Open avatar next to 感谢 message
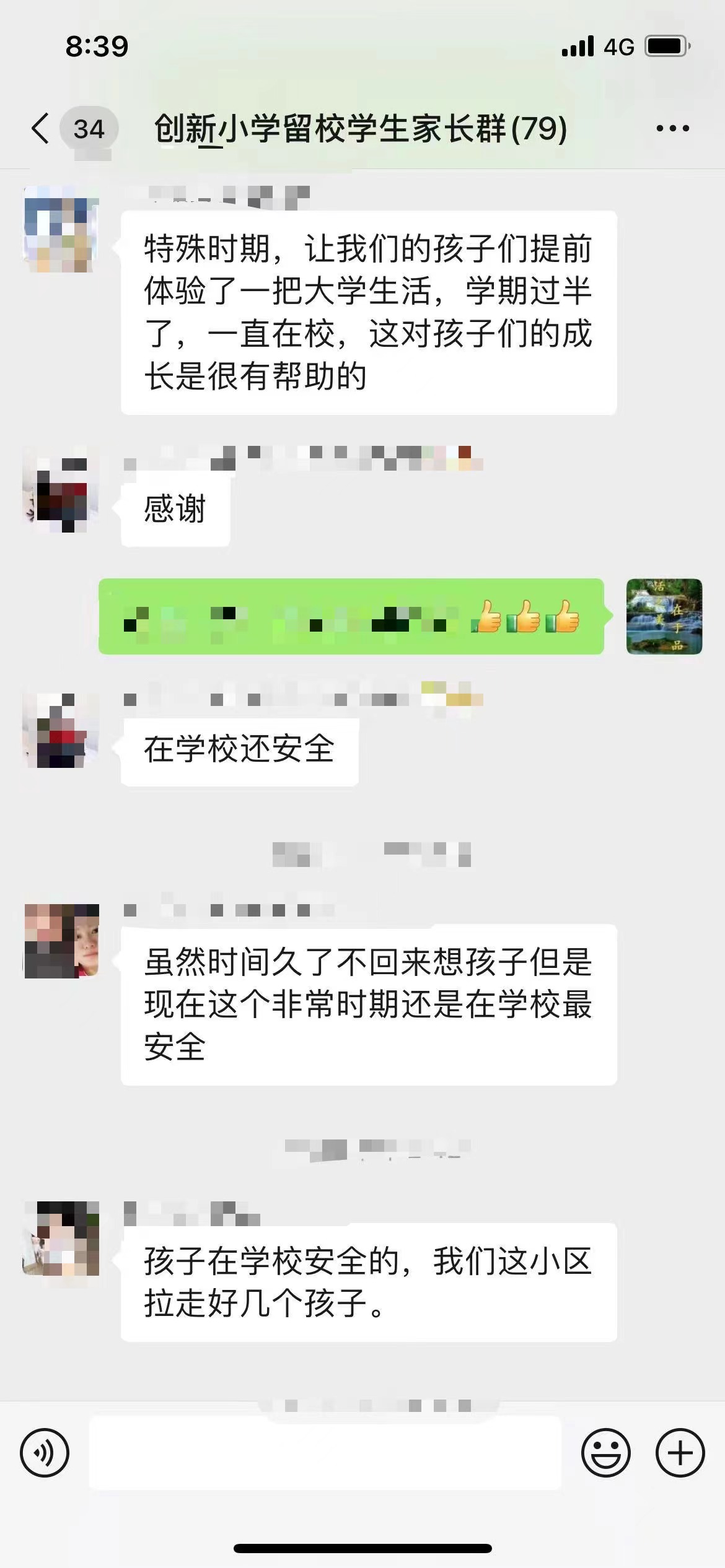The width and height of the screenshot is (725, 1568). tap(61, 489)
